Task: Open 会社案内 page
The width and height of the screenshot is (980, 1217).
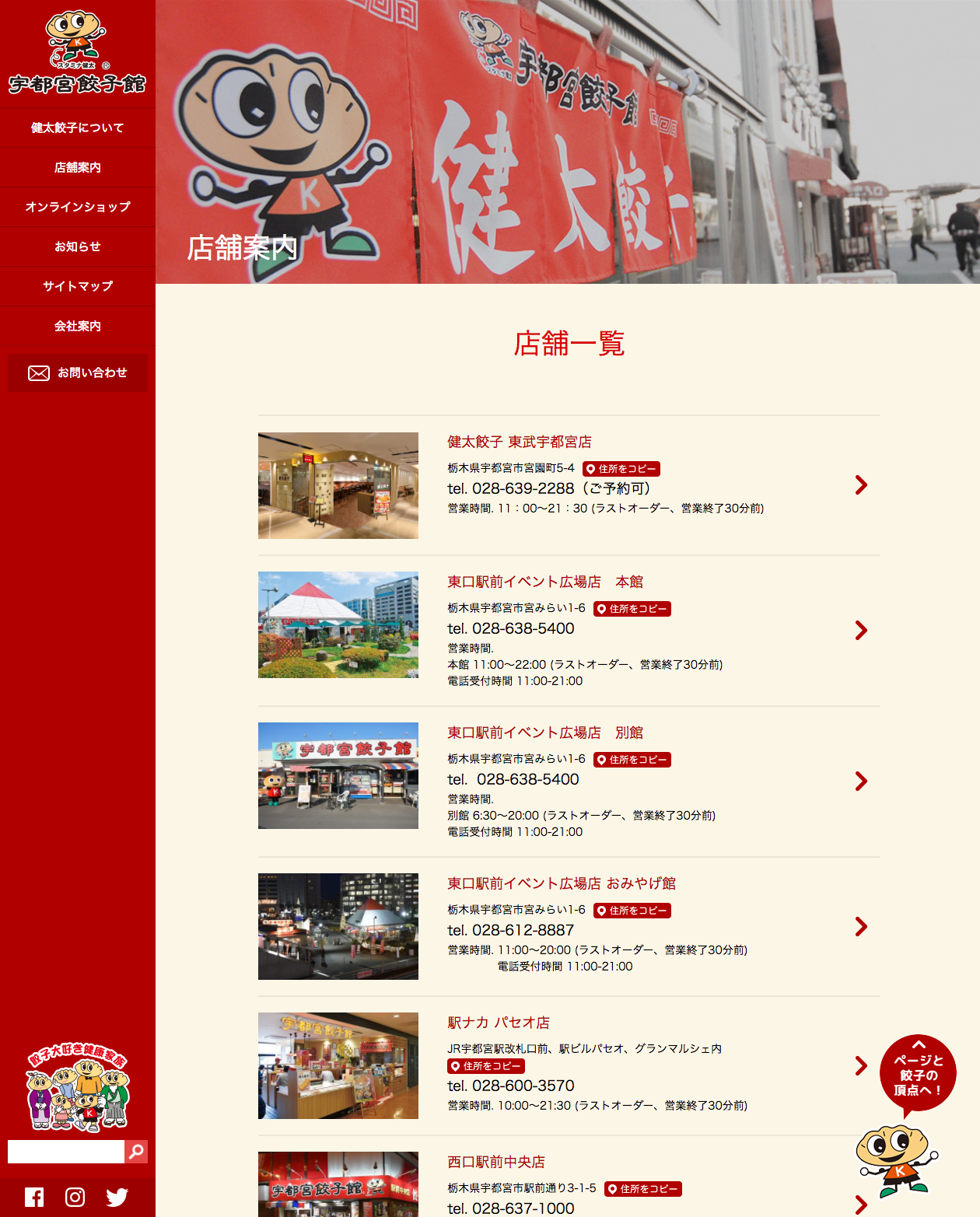Action: pos(77,326)
